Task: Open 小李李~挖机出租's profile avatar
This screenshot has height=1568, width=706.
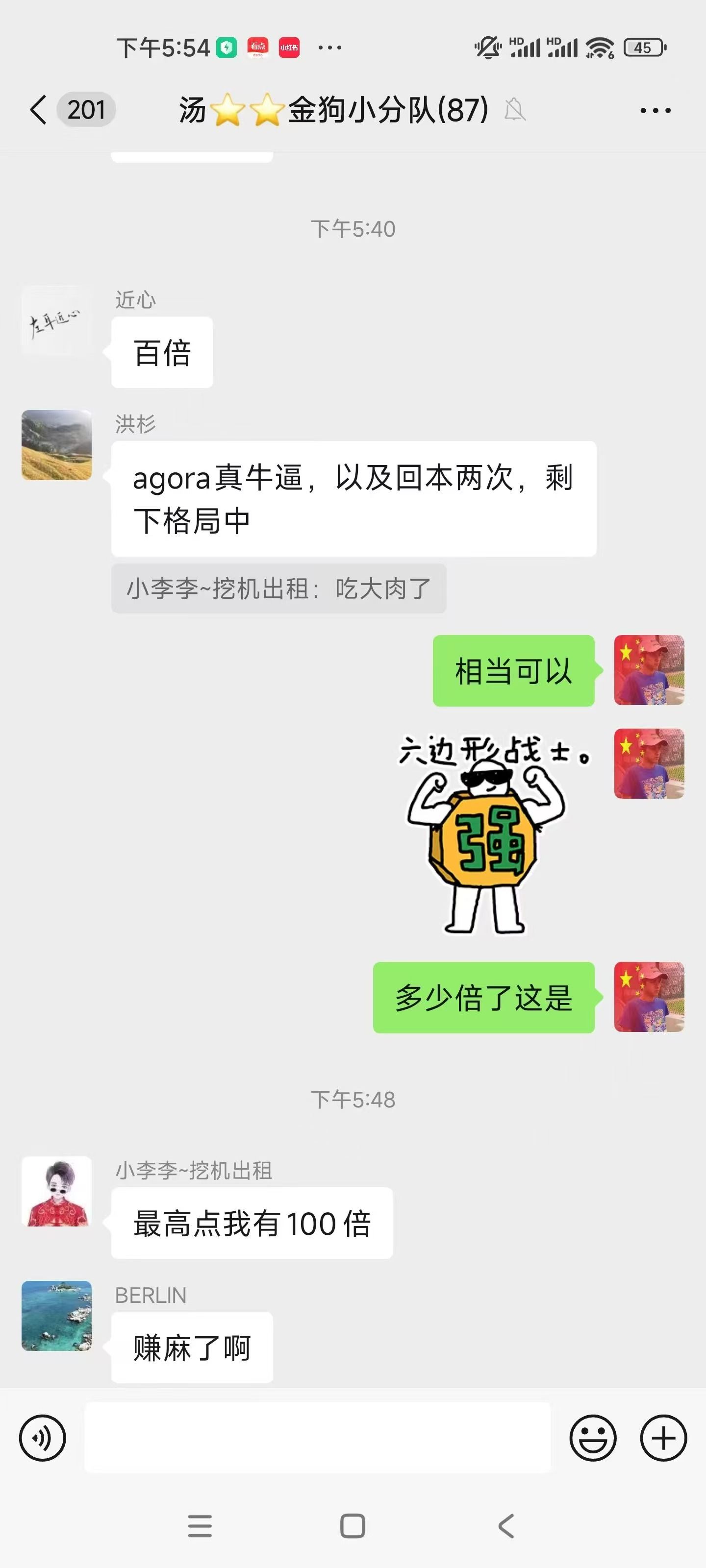Action: point(57,1191)
